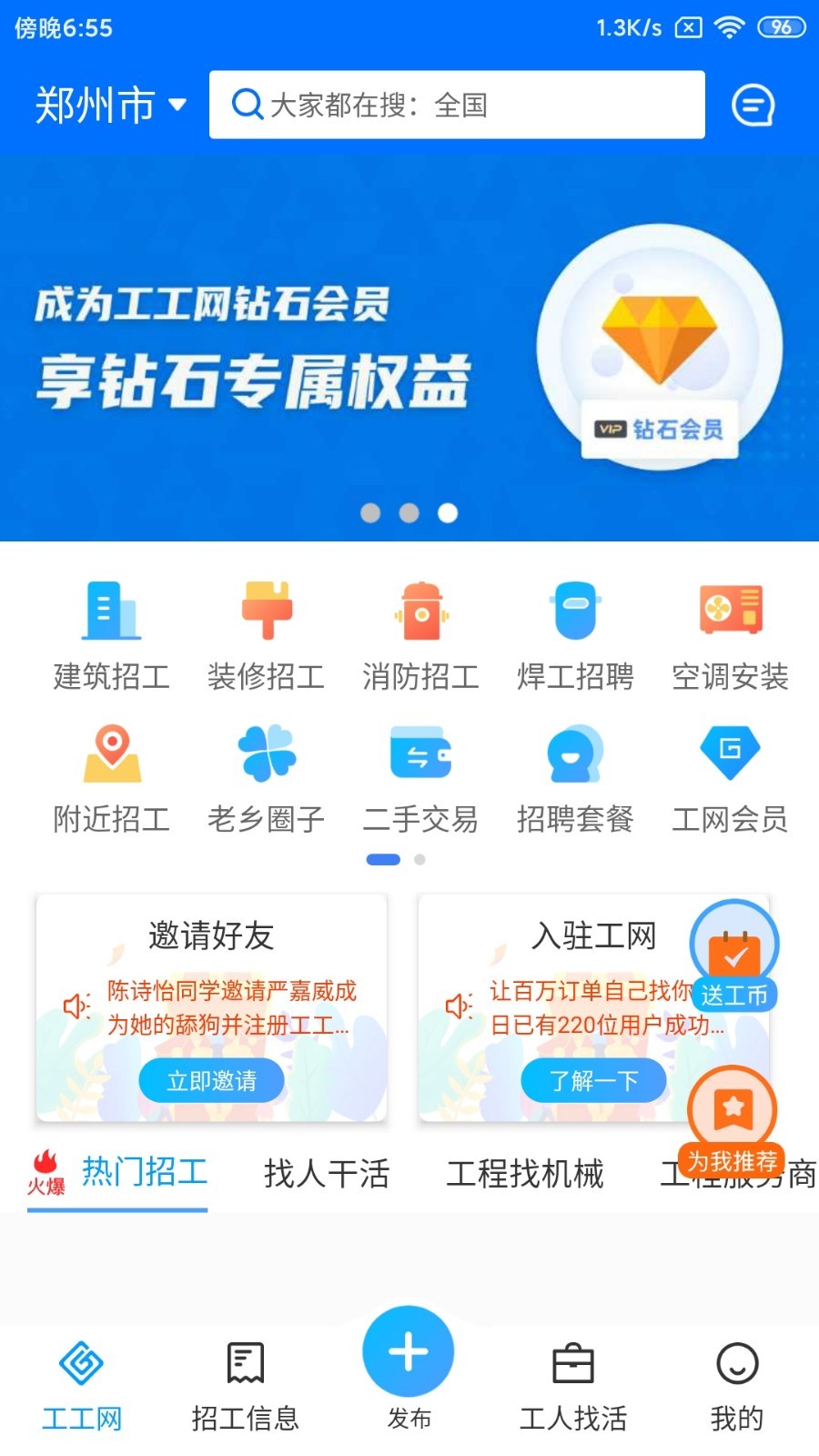Go to 我的 profile tab
The image size is (819, 1456).
click(737, 1383)
